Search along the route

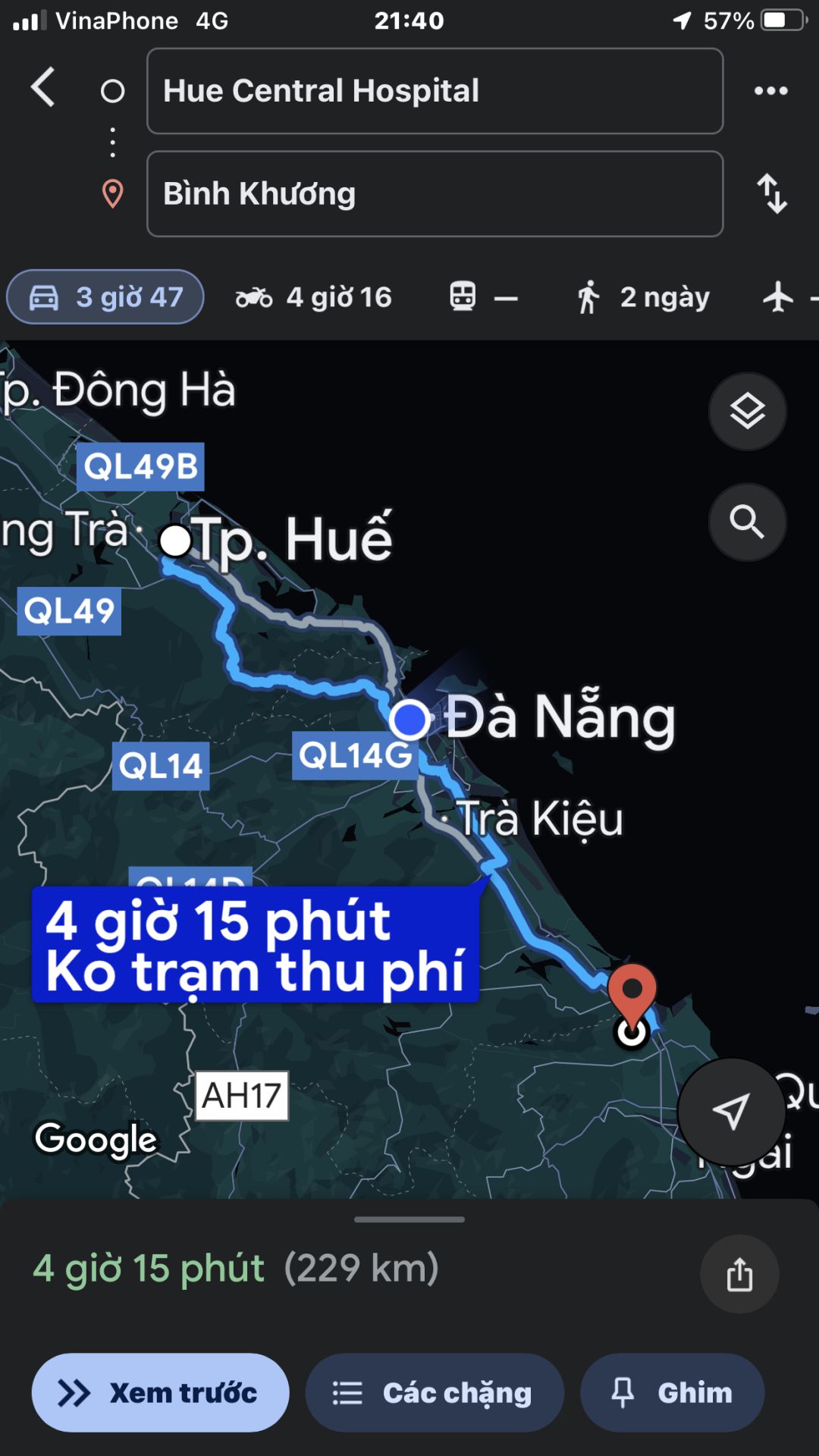pos(747,522)
